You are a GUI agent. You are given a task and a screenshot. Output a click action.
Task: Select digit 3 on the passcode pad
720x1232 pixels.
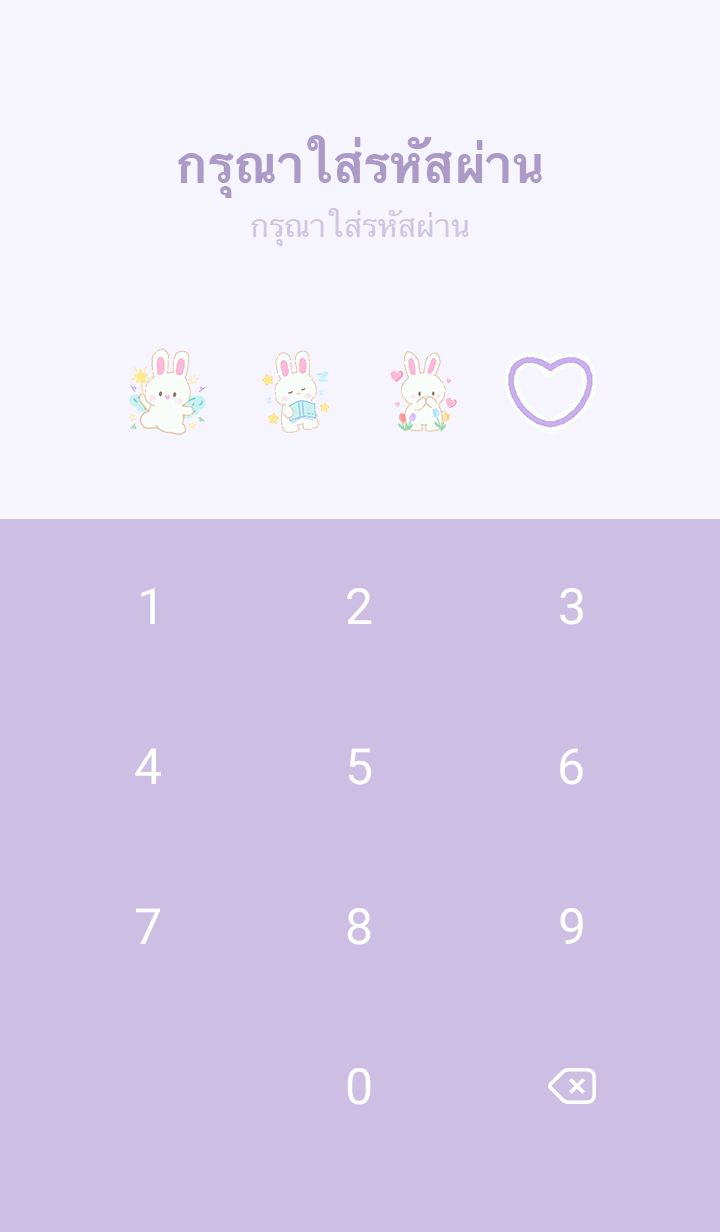(571, 607)
